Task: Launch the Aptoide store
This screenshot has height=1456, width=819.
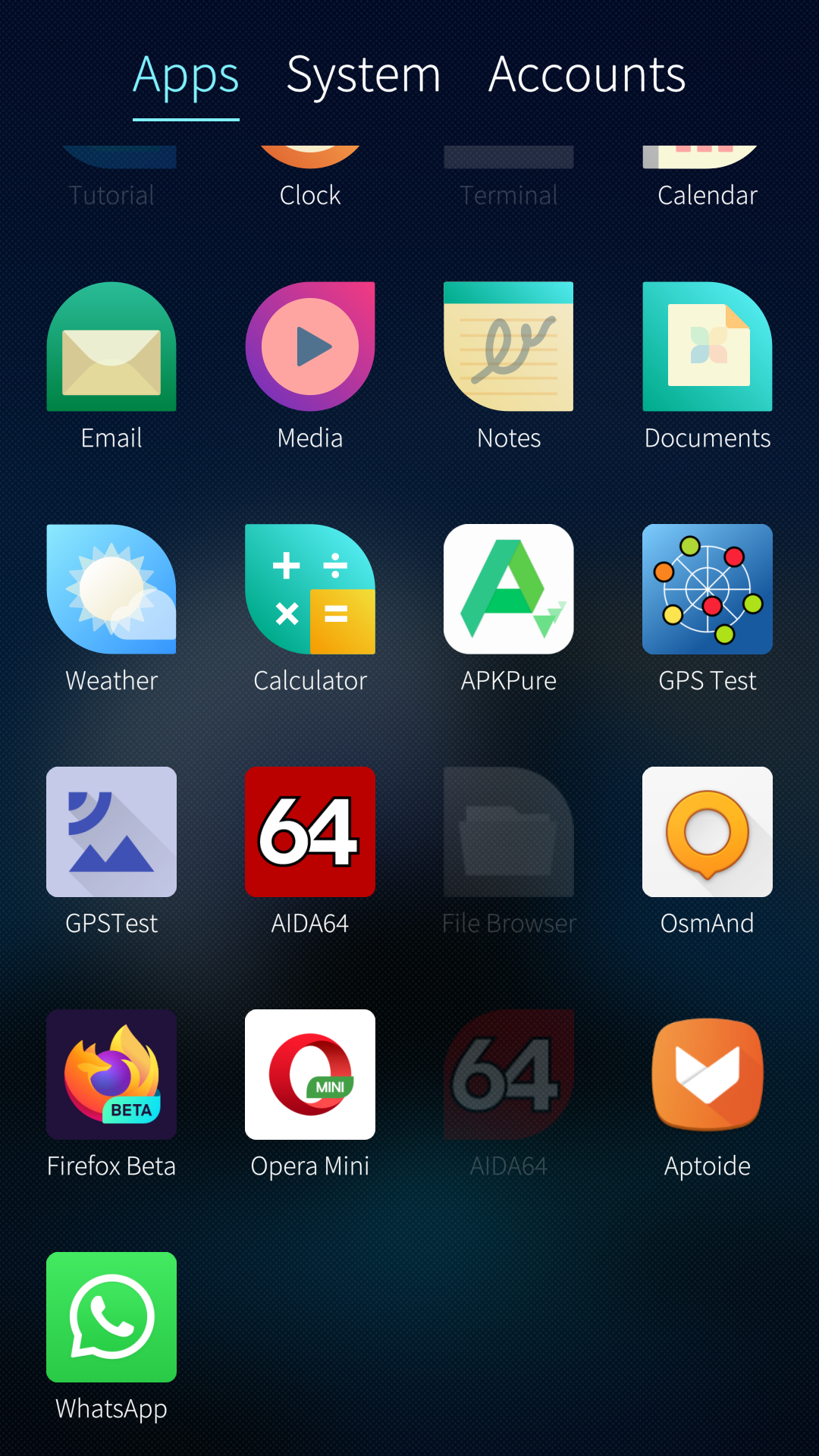Action: [708, 1075]
